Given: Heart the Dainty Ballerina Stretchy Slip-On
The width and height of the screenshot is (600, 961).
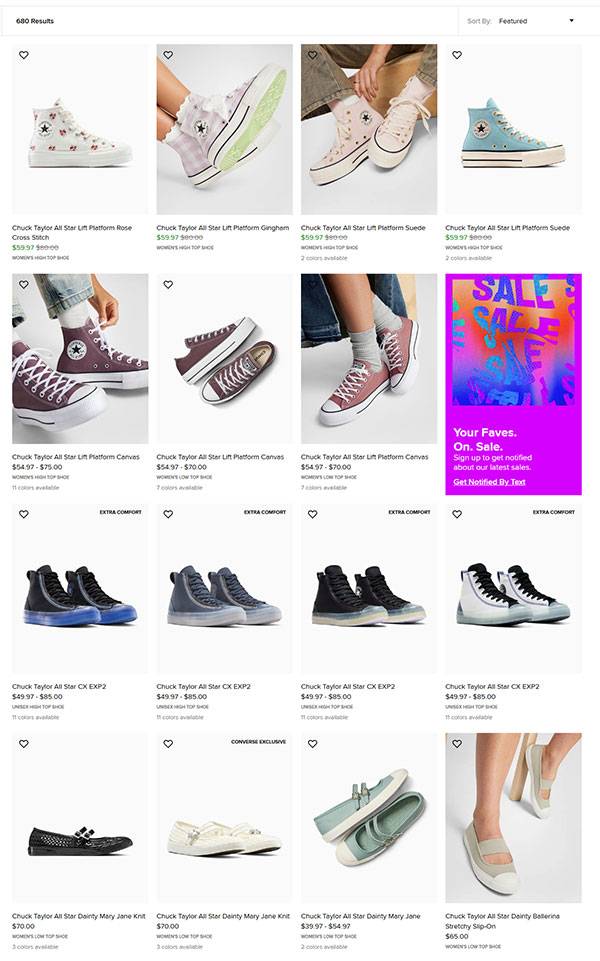Looking at the screenshot, I should click(457, 743).
